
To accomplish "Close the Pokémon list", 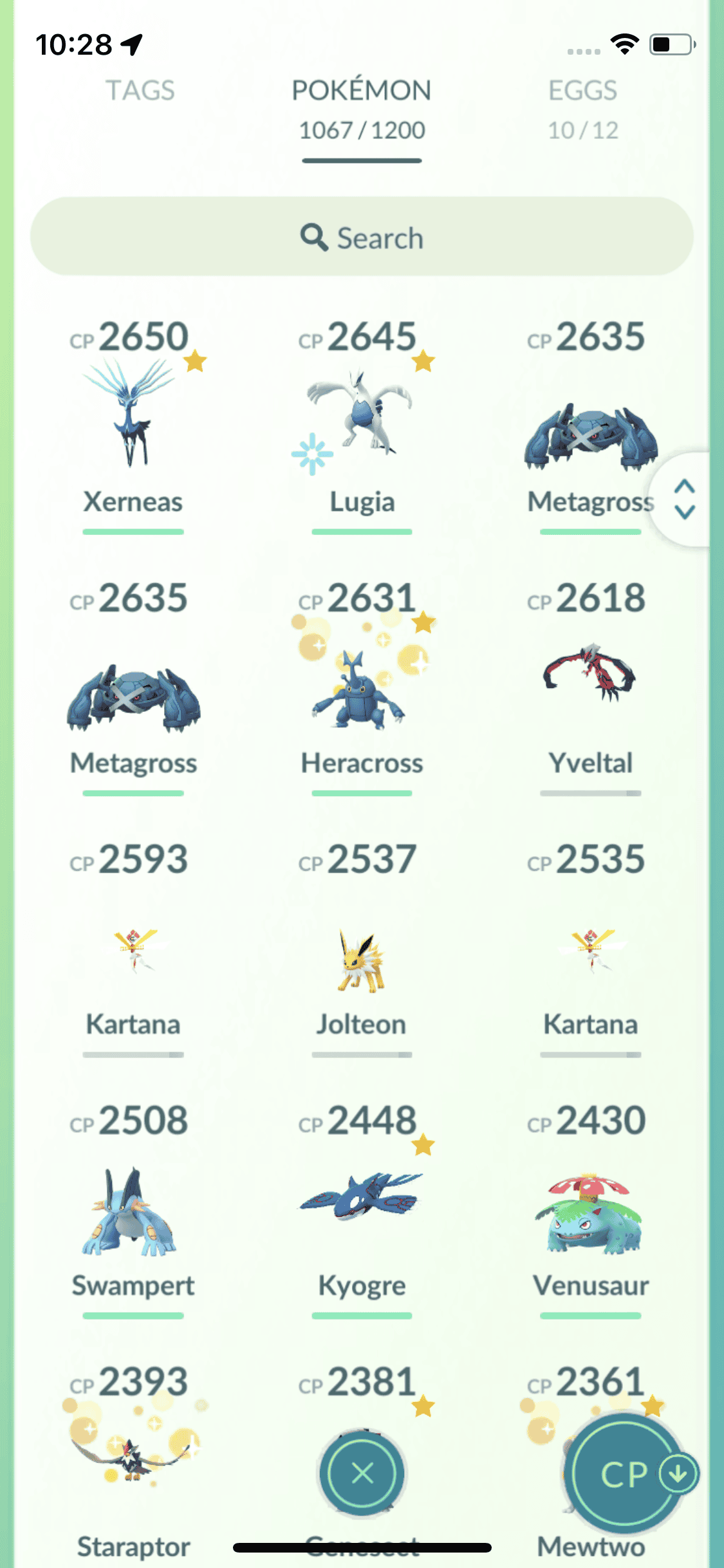I will pos(362,1473).
